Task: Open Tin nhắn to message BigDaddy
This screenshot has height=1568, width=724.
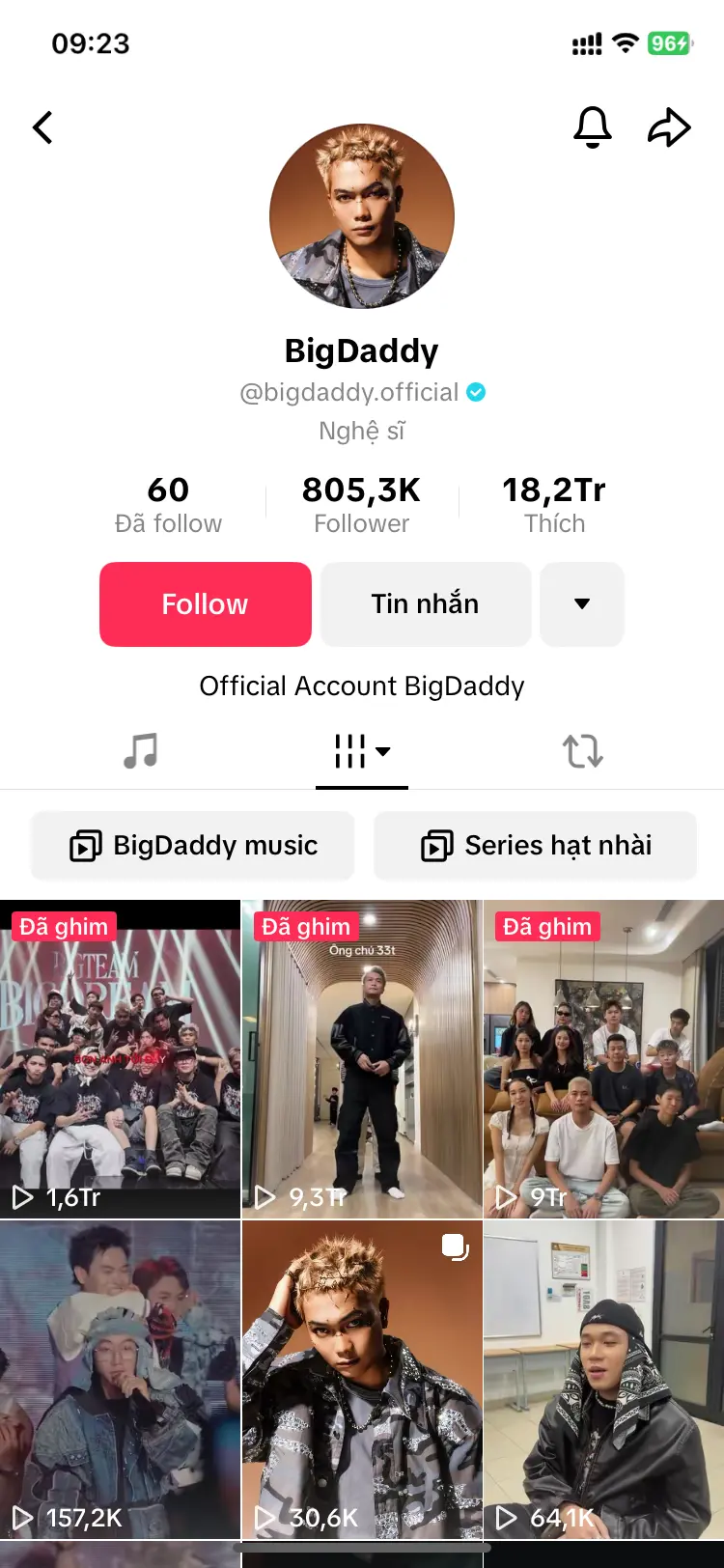Action: 426,604
